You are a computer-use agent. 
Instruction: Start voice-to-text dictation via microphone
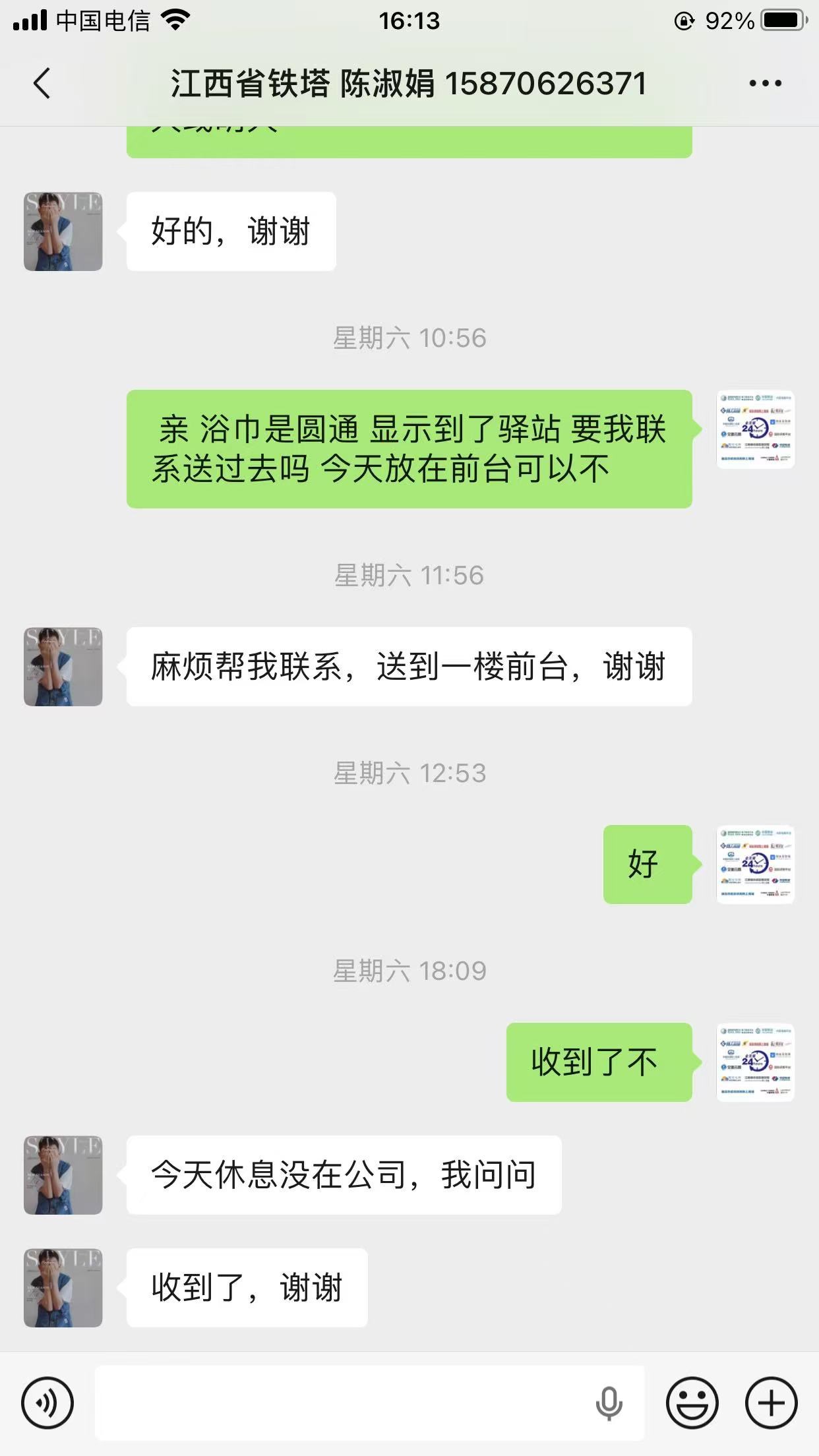coord(608,1403)
